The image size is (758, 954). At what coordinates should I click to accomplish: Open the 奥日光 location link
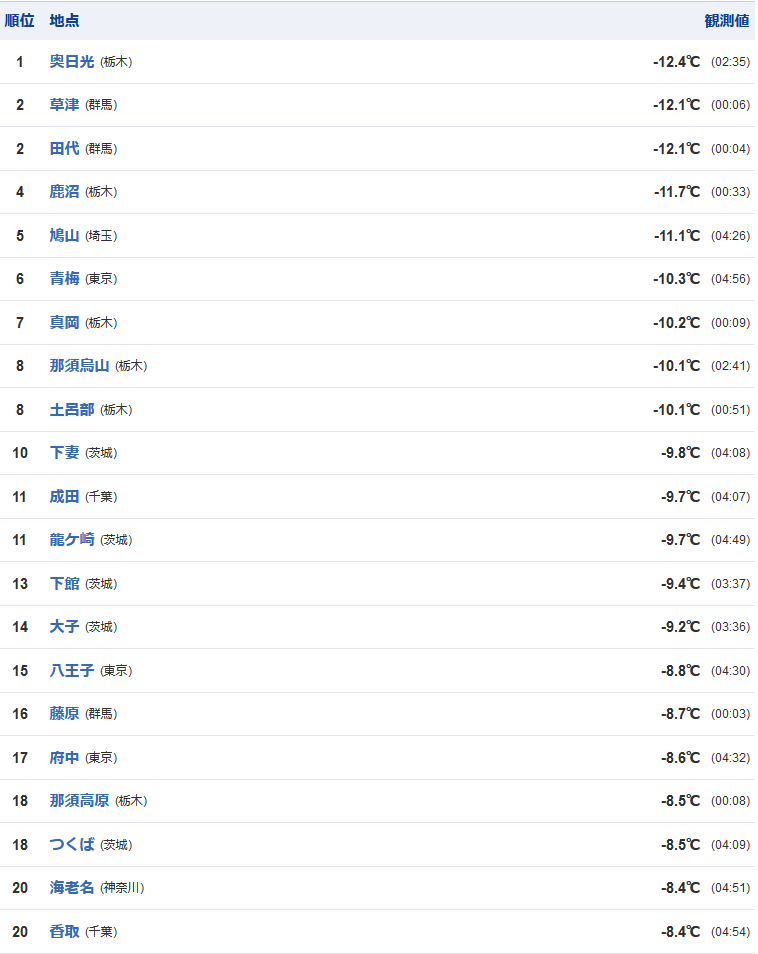coord(72,62)
